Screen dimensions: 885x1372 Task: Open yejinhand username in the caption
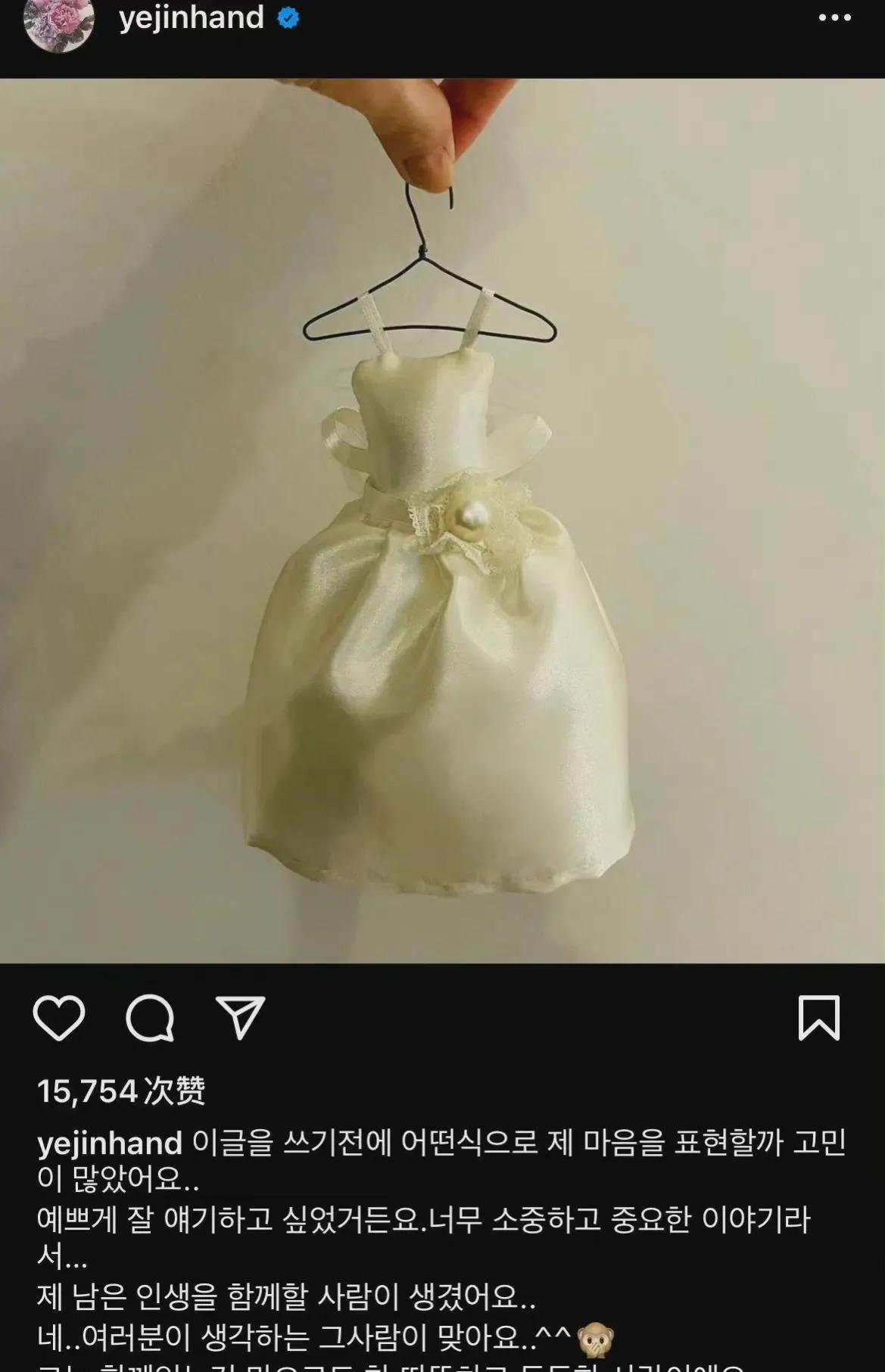point(110,1143)
